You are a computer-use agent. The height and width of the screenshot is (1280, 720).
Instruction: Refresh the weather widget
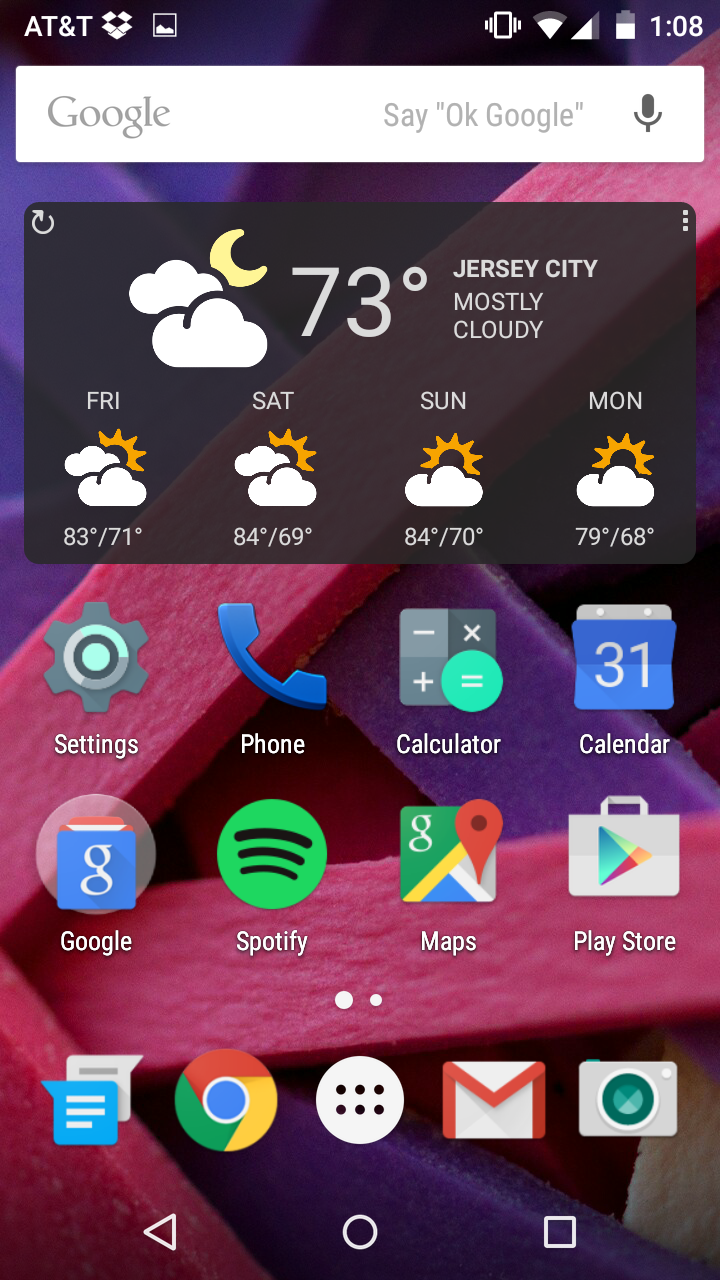(x=43, y=222)
